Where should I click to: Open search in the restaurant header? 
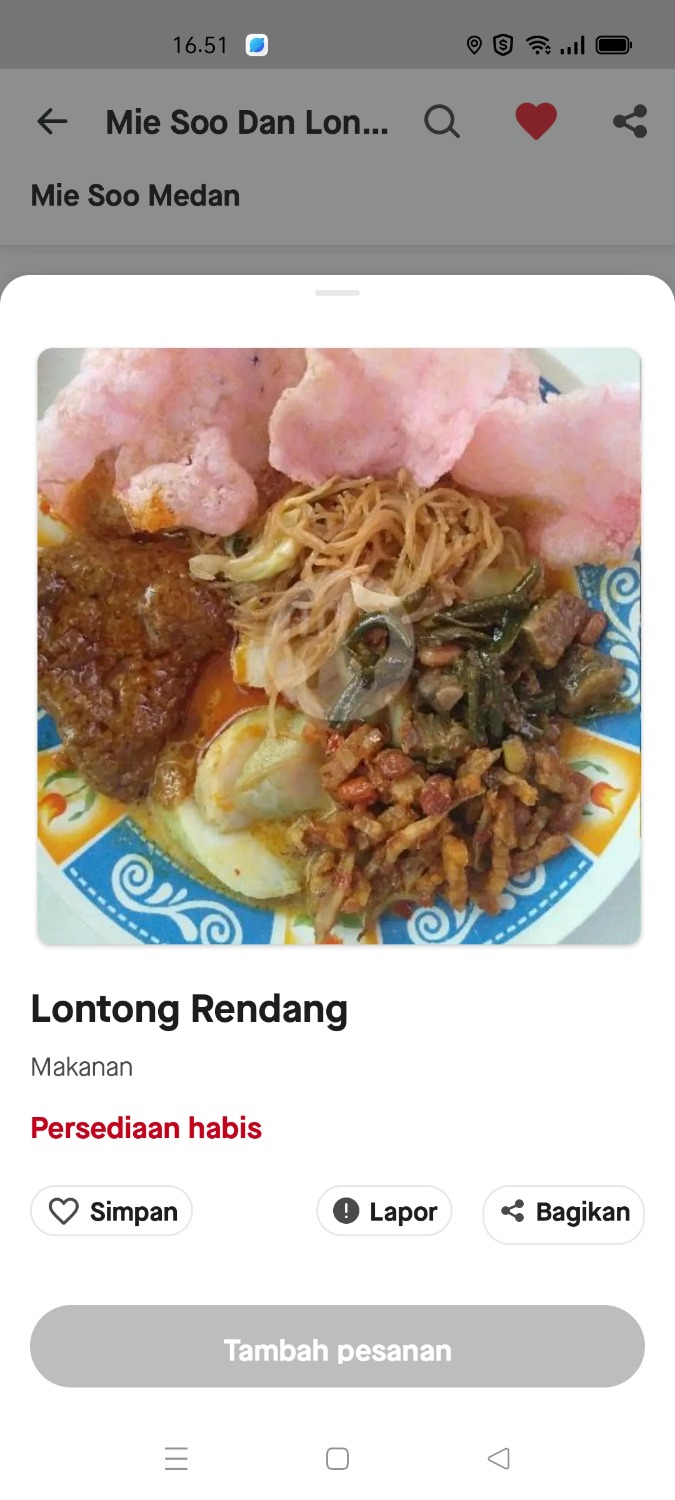441,122
